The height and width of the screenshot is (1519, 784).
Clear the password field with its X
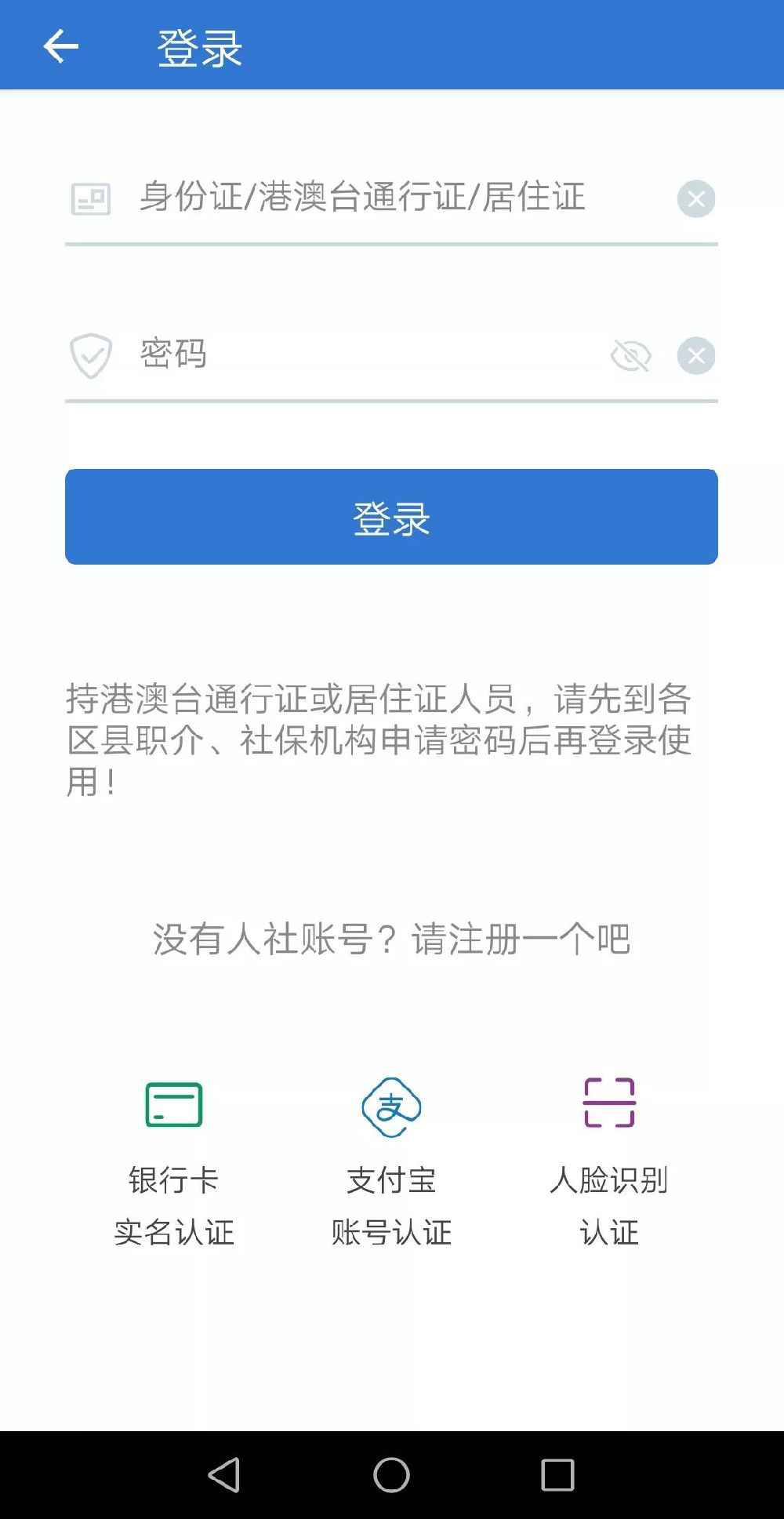[x=695, y=355]
